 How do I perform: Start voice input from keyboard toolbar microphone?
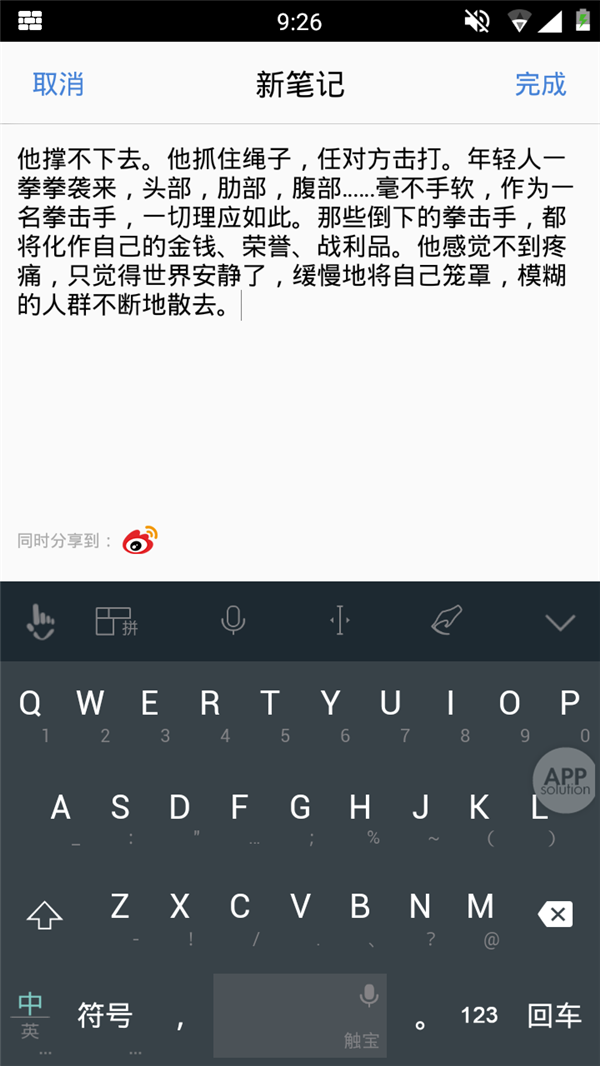(233, 622)
